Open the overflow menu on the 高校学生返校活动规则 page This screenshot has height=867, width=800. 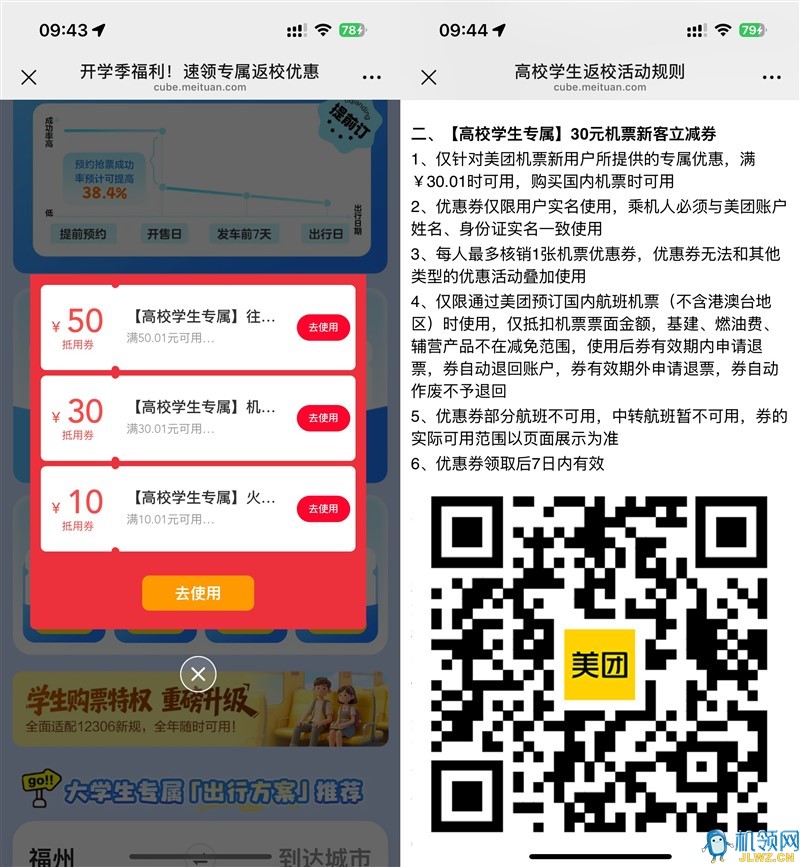pos(771,77)
